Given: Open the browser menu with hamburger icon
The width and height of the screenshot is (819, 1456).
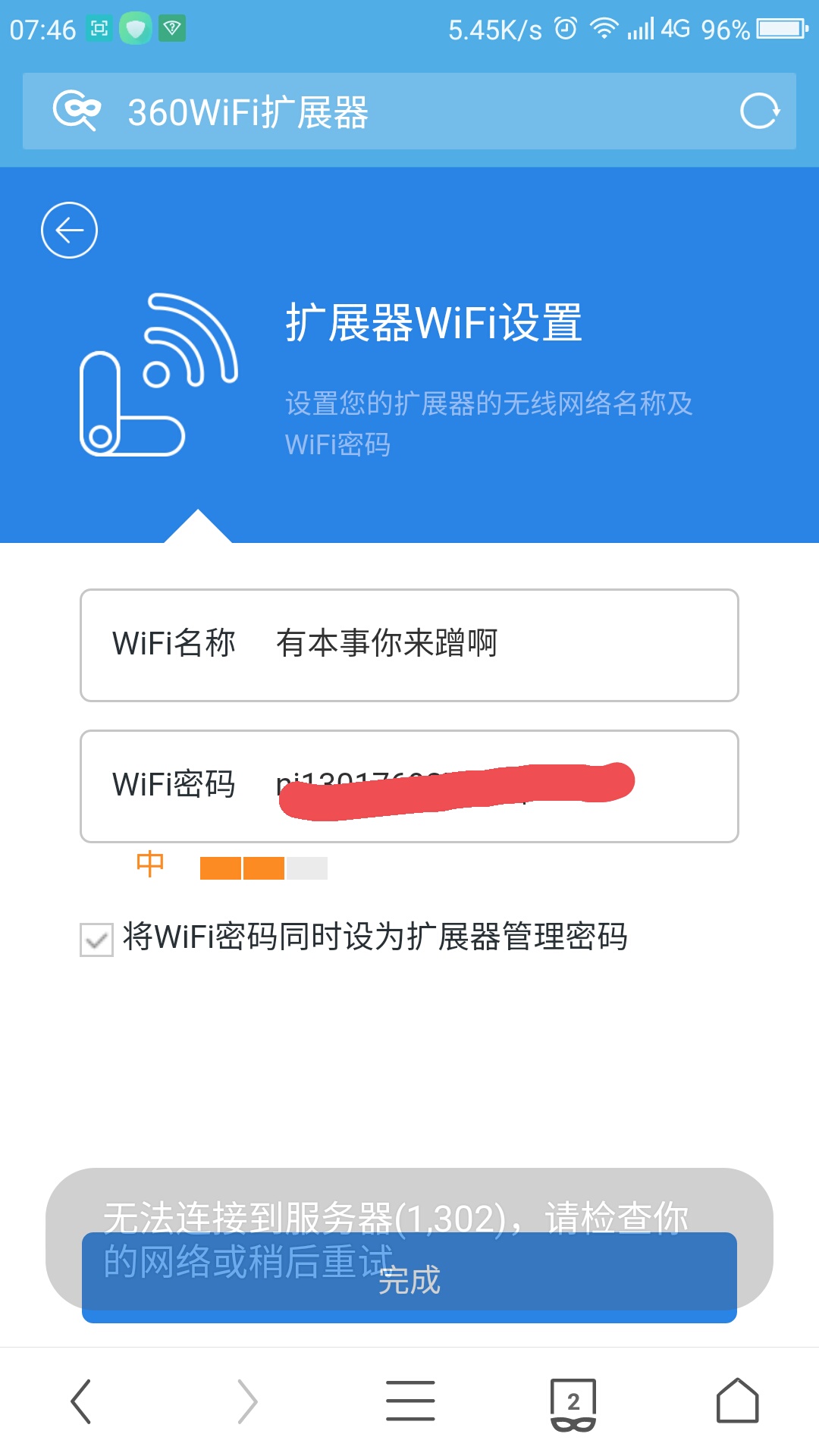Looking at the screenshot, I should pos(409,1399).
